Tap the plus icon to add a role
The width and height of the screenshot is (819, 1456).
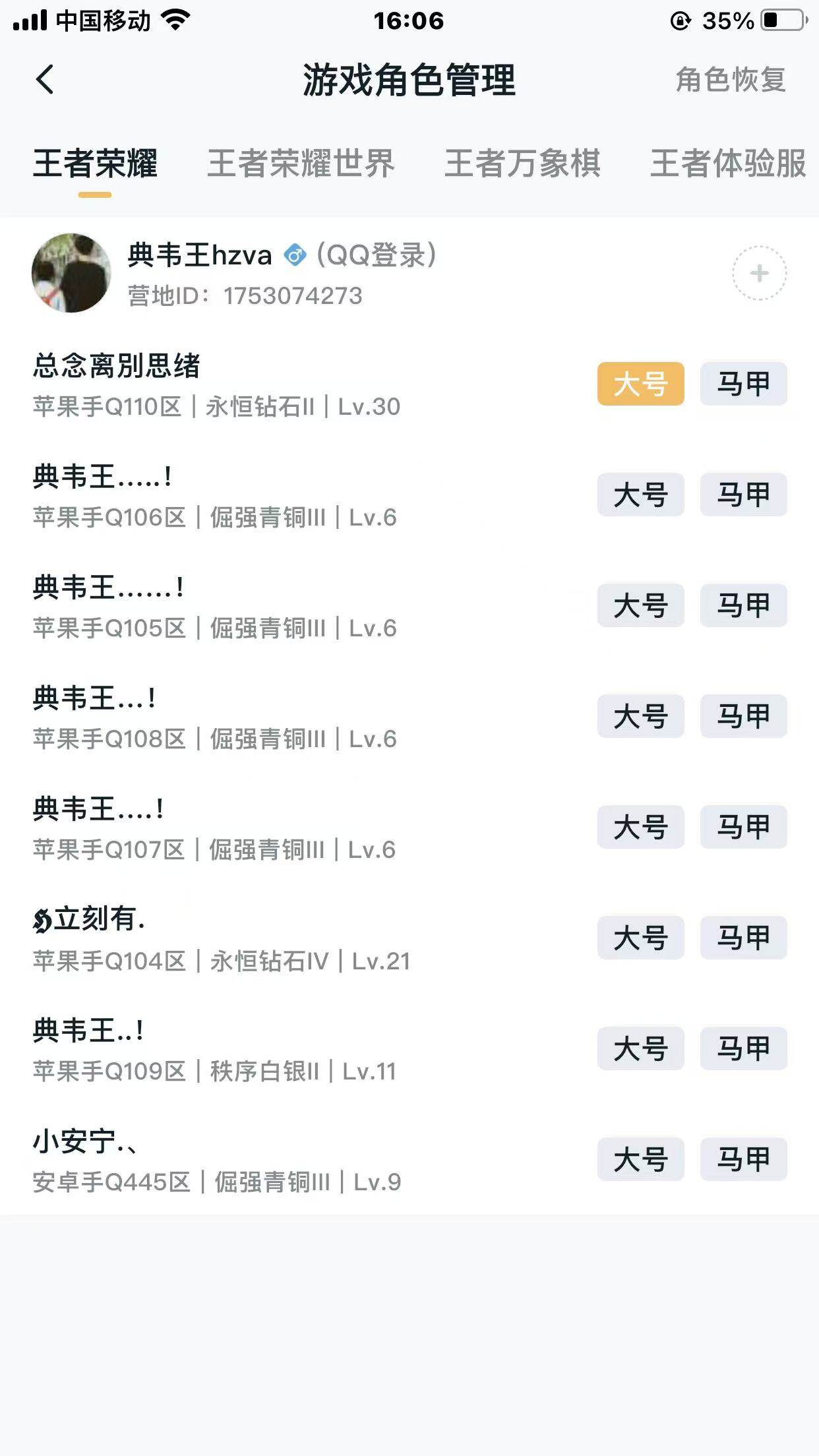[760, 272]
